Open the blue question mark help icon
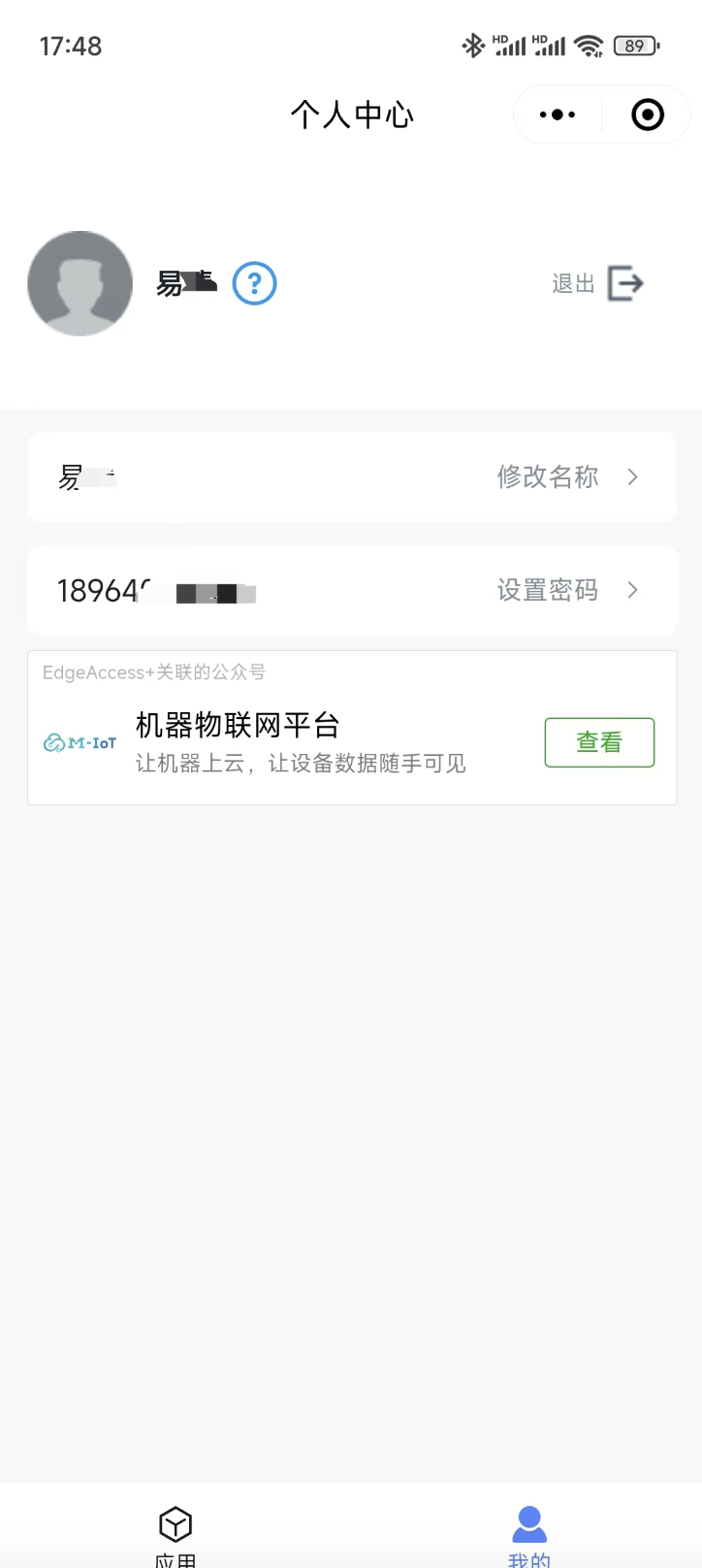The height and width of the screenshot is (1568, 702). click(255, 283)
